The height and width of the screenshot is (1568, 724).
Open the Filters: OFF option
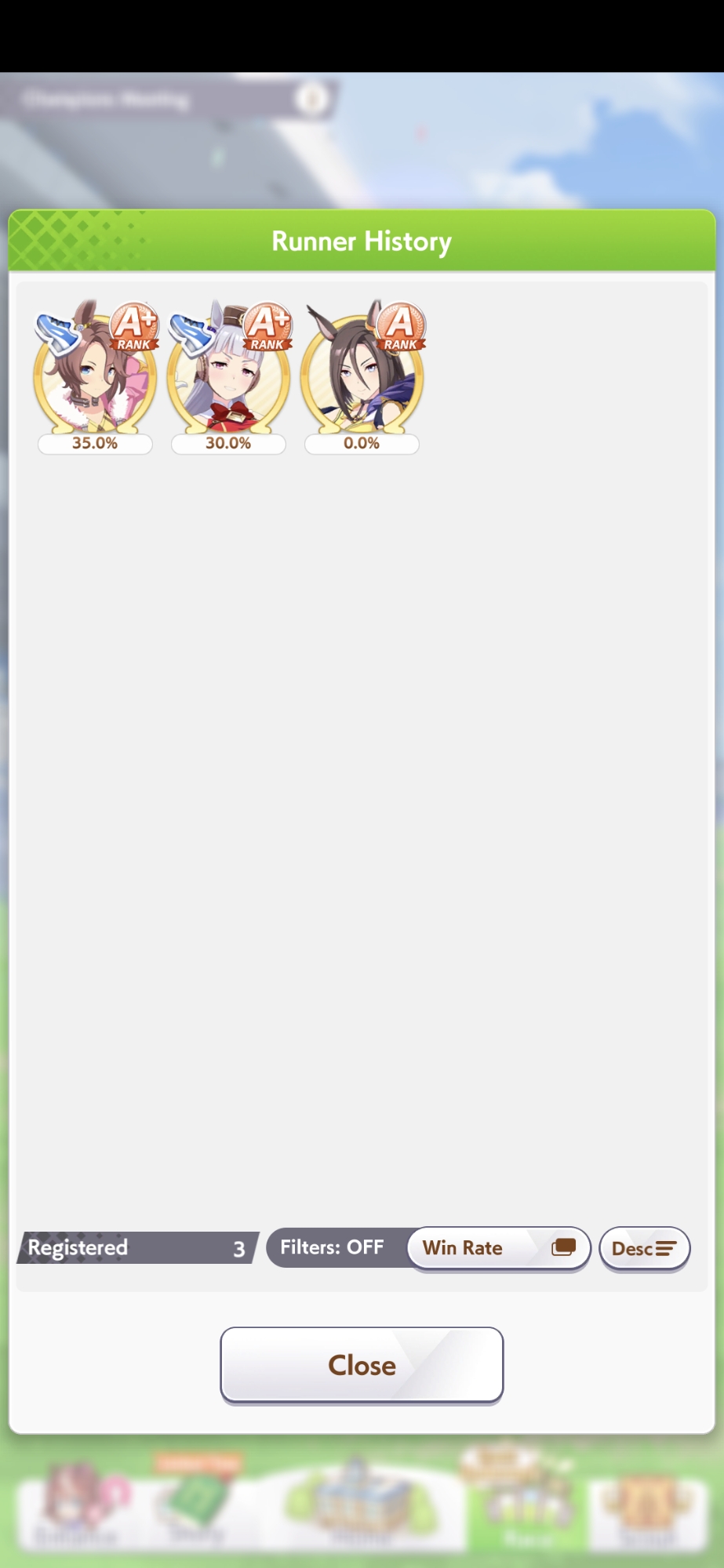coord(333,1247)
